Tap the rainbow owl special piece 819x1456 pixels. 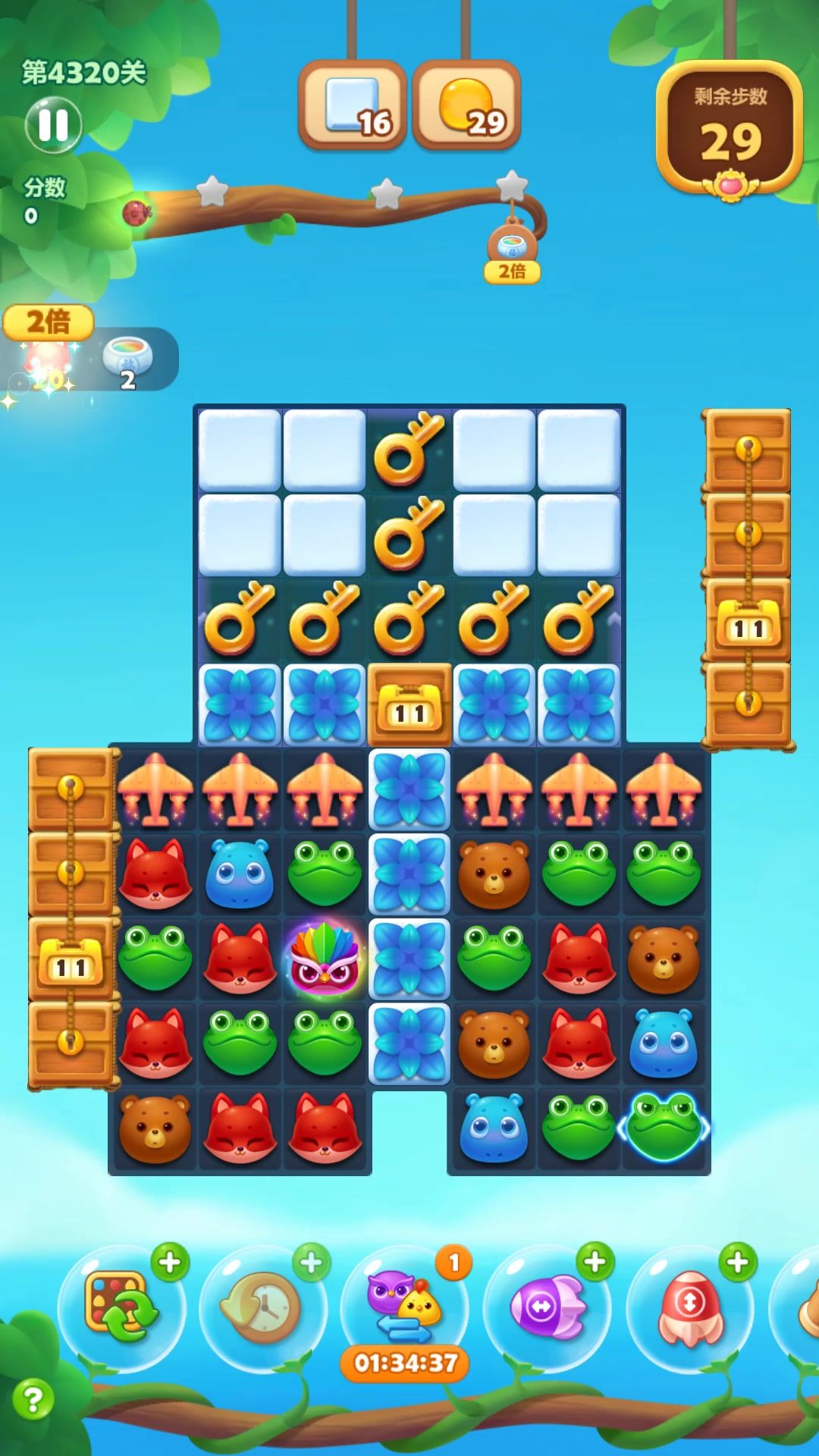[325, 959]
